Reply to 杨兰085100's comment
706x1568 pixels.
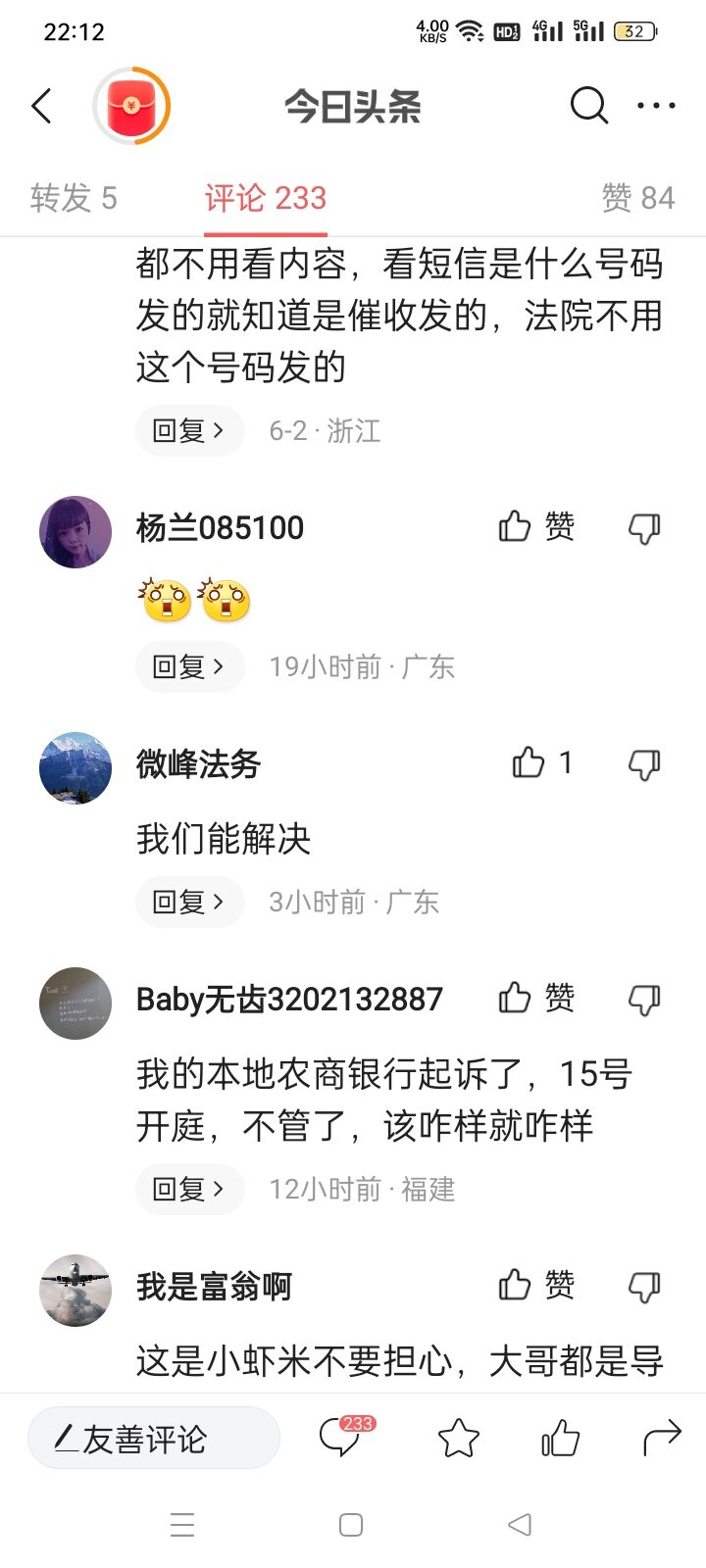pyautogui.click(x=189, y=667)
